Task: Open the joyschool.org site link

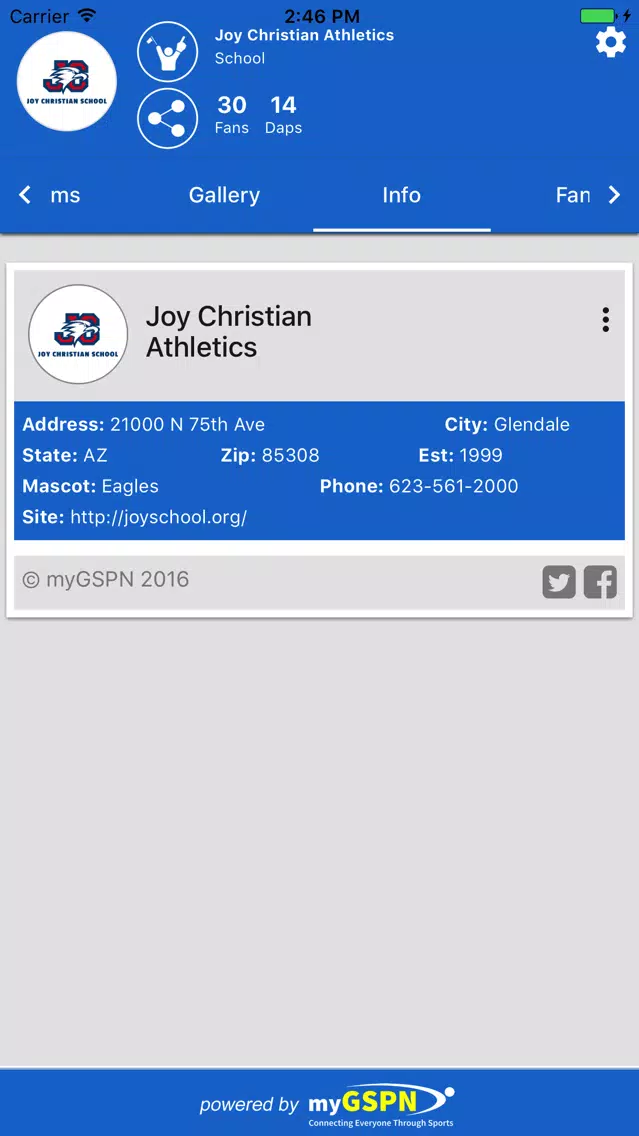Action: click(x=159, y=517)
